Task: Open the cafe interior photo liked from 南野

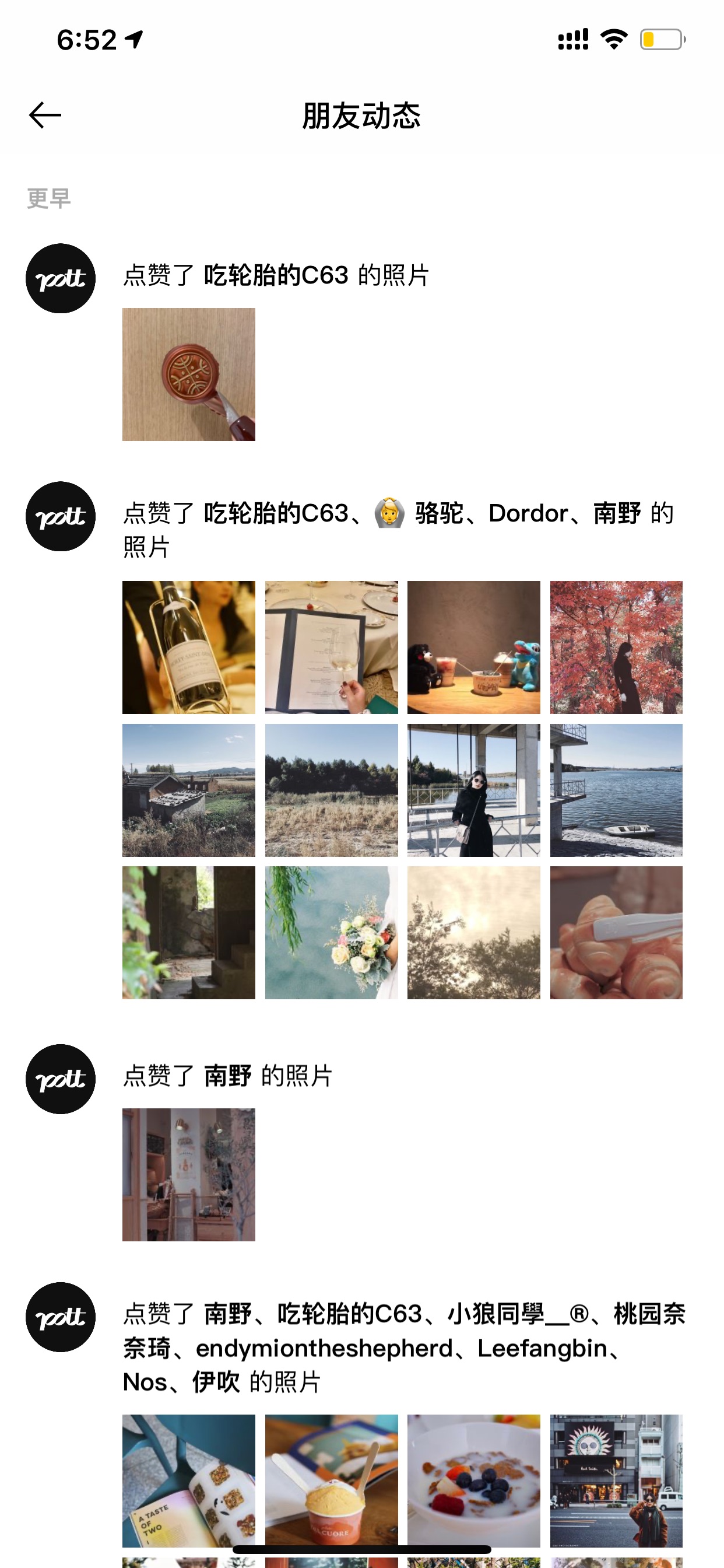Action: coord(189,1175)
